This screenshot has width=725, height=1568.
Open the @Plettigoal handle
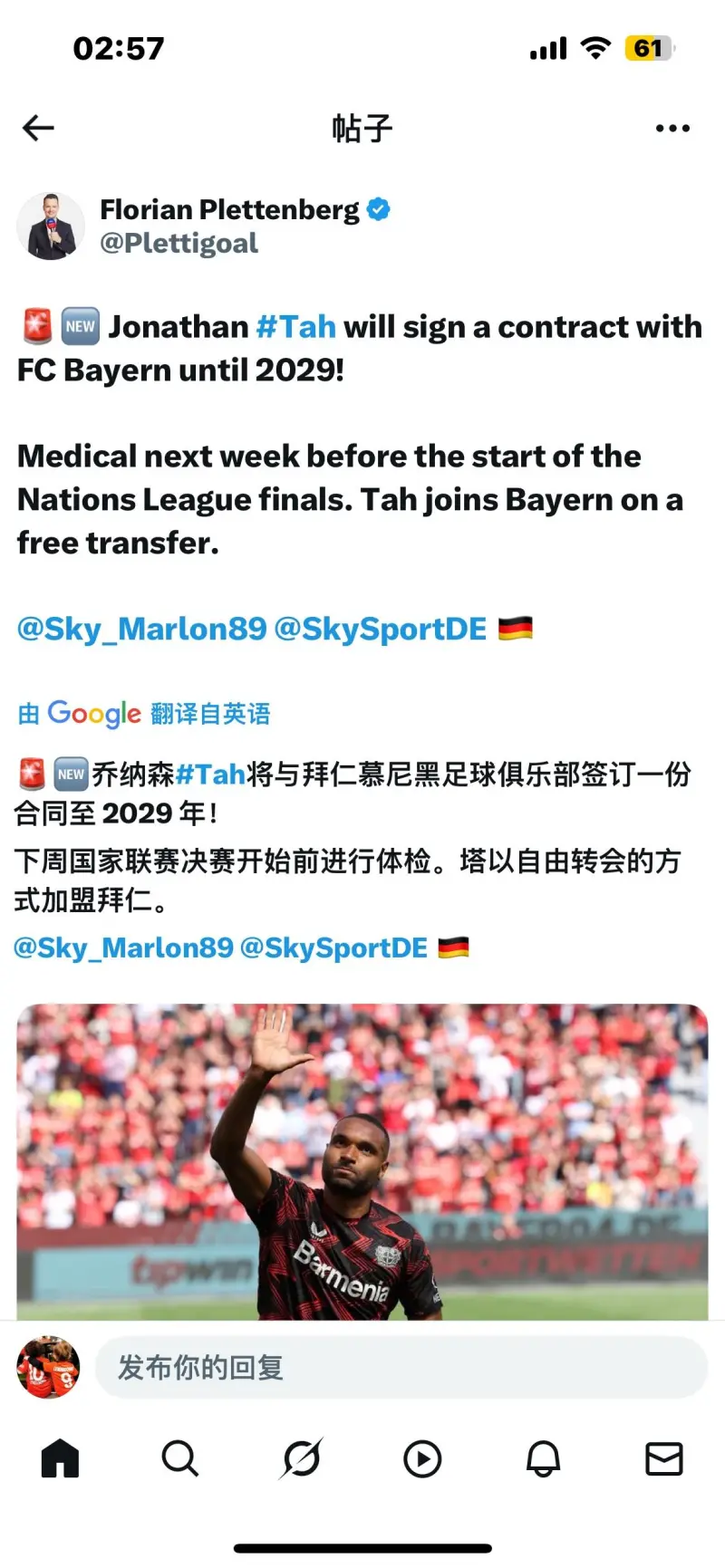[179, 244]
